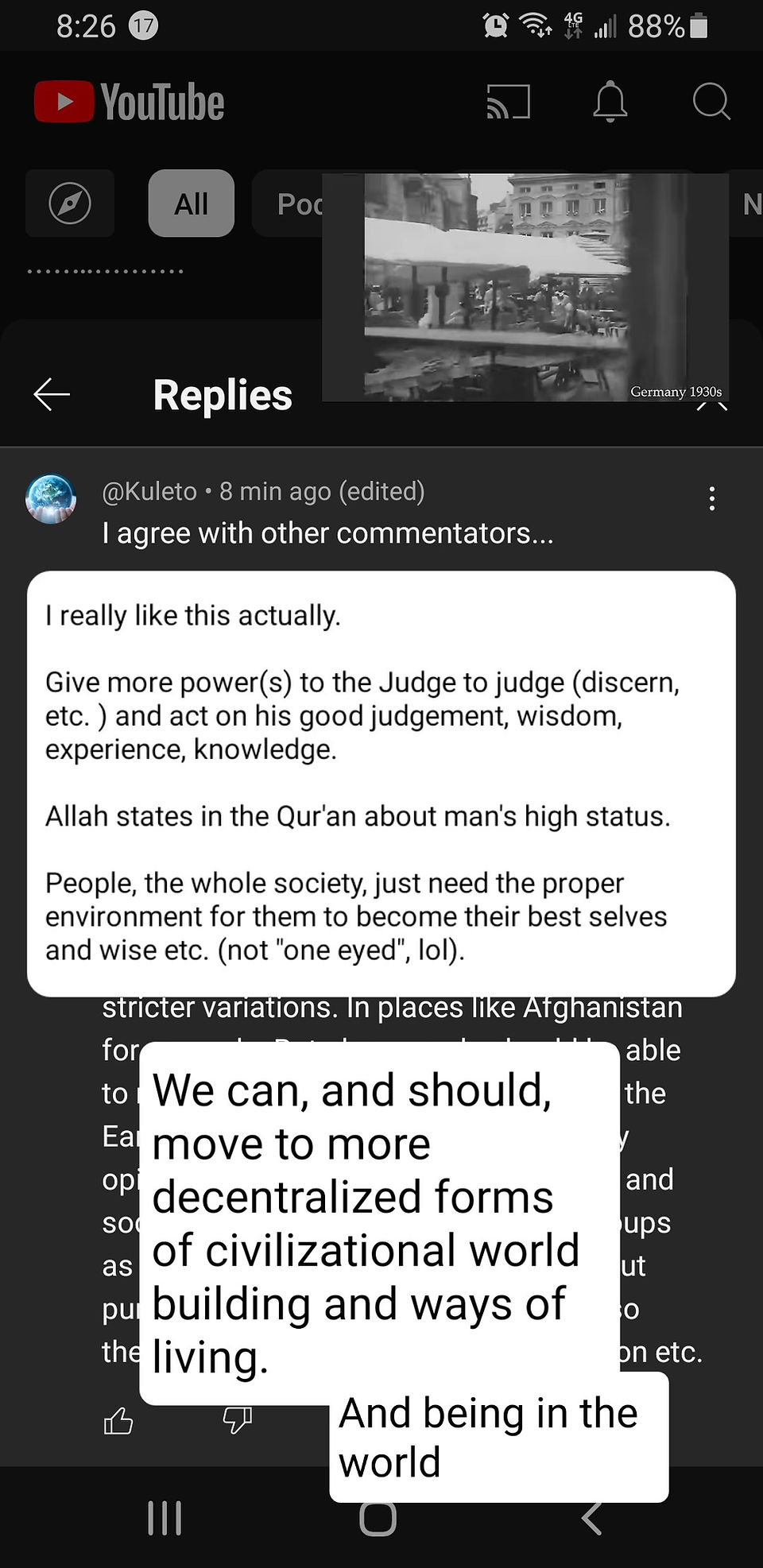Open @Kuleto's profile picture
Image resolution: width=763 pixels, height=1568 pixels.
point(51,499)
